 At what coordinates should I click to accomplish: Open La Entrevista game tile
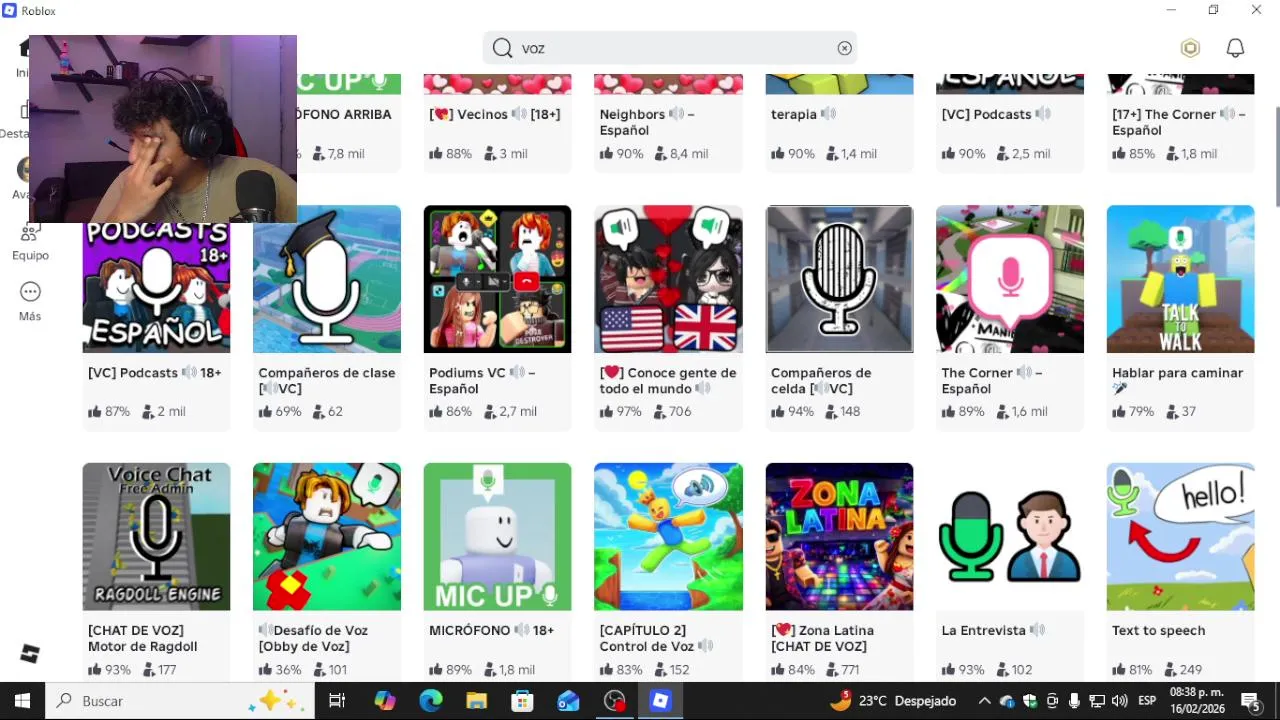[x=1010, y=536]
